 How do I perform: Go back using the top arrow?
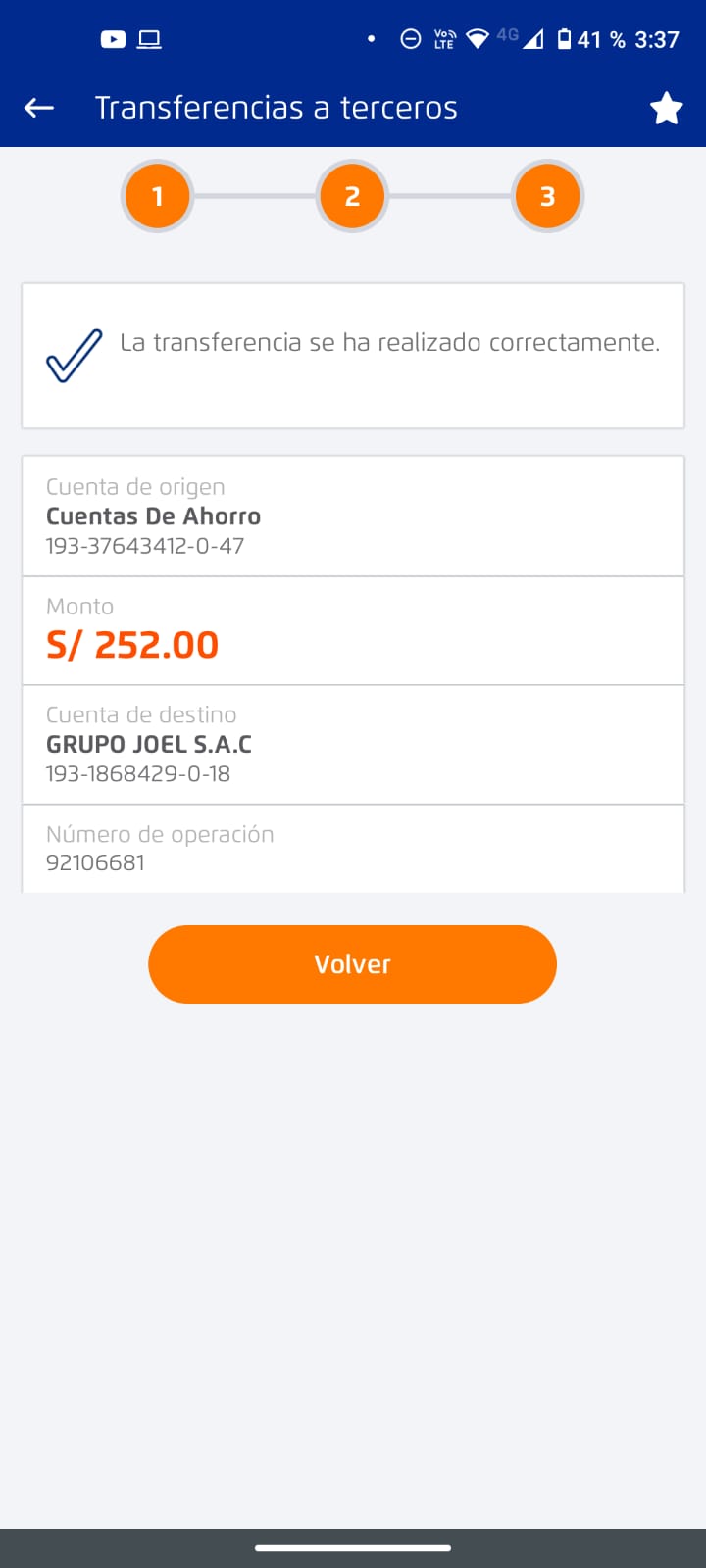[39, 108]
